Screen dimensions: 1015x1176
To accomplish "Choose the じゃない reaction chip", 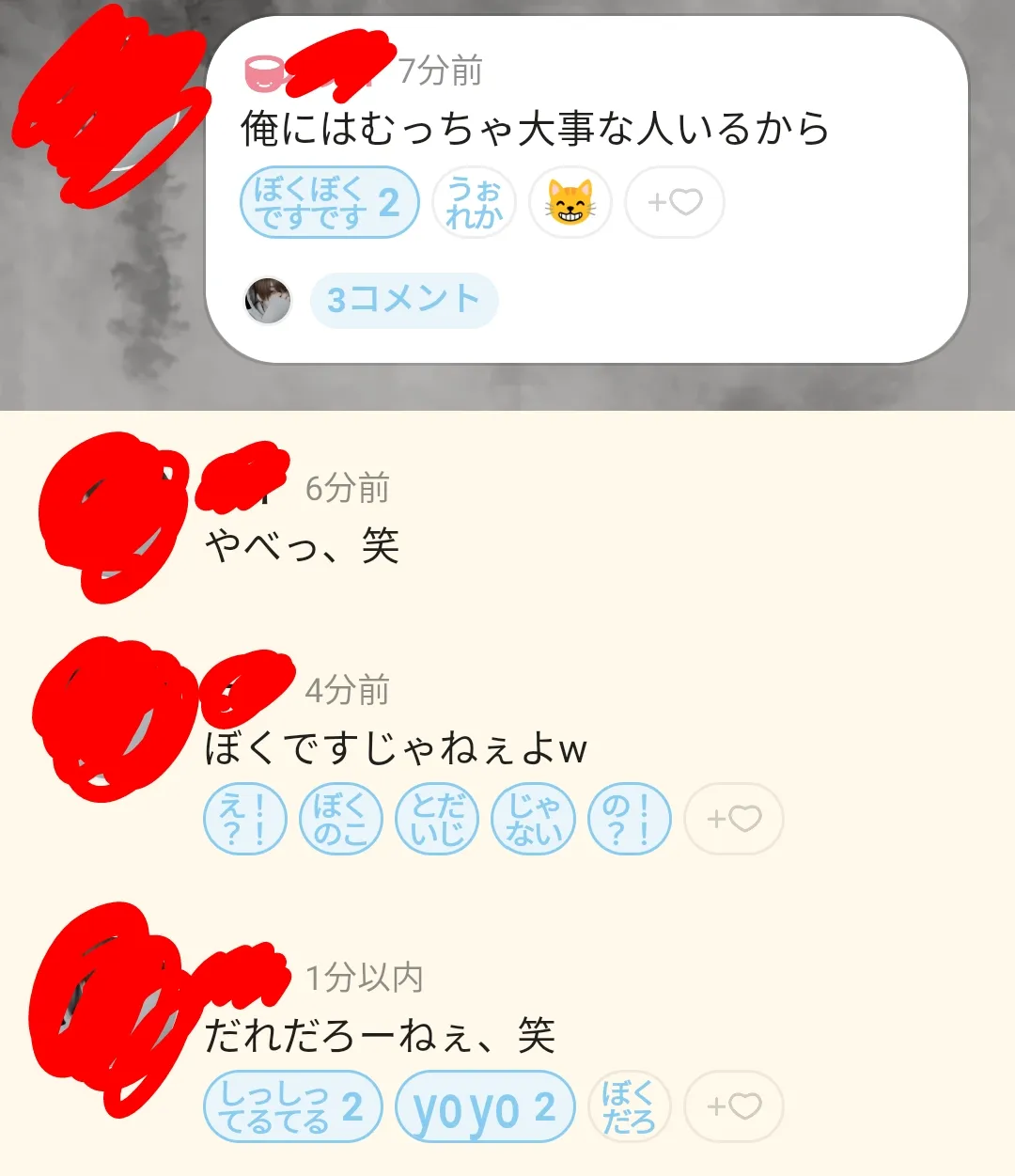I will [533, 819].
